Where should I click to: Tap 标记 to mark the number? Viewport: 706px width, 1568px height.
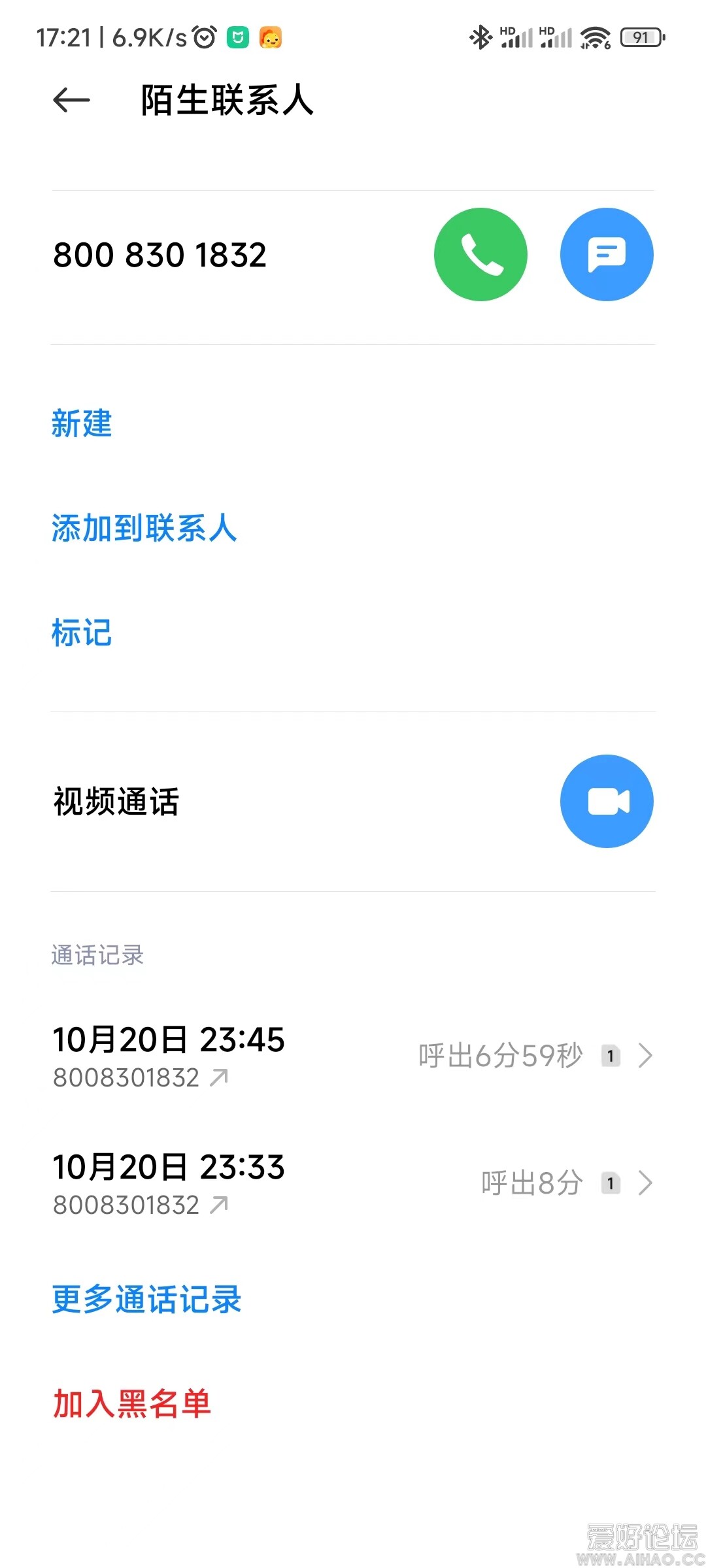click(81, 632)
